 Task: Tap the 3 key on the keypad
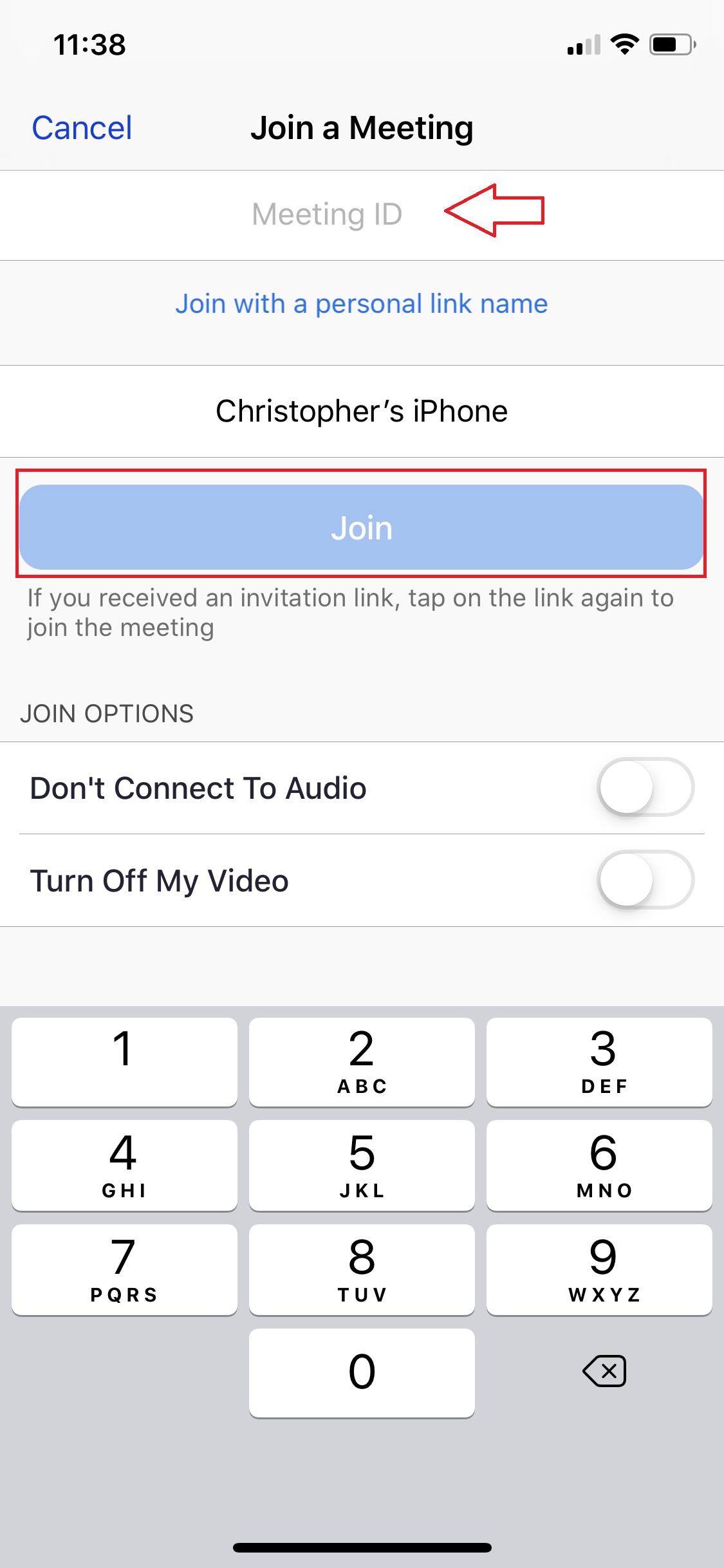[599, 1061]
